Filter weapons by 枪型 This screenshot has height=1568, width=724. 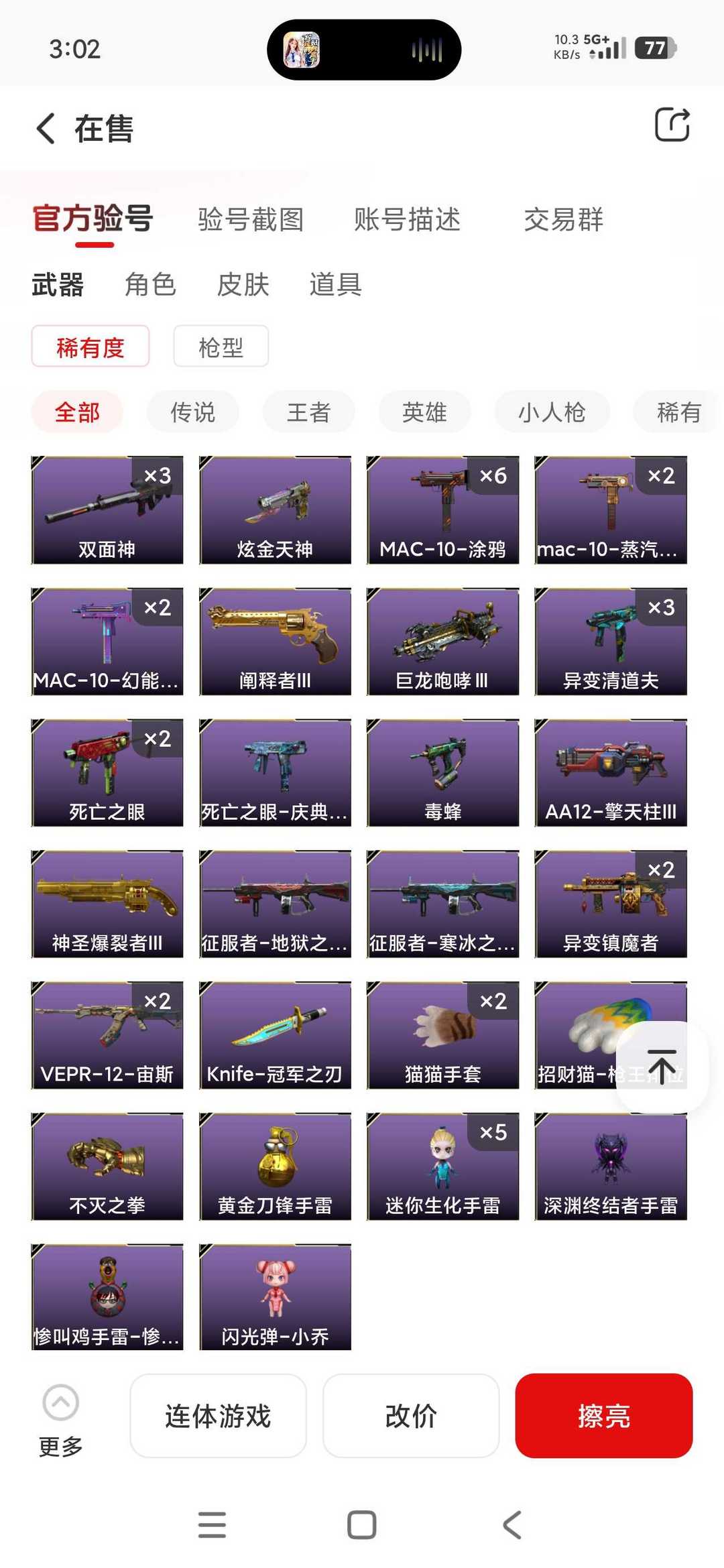tap(221, 347)
